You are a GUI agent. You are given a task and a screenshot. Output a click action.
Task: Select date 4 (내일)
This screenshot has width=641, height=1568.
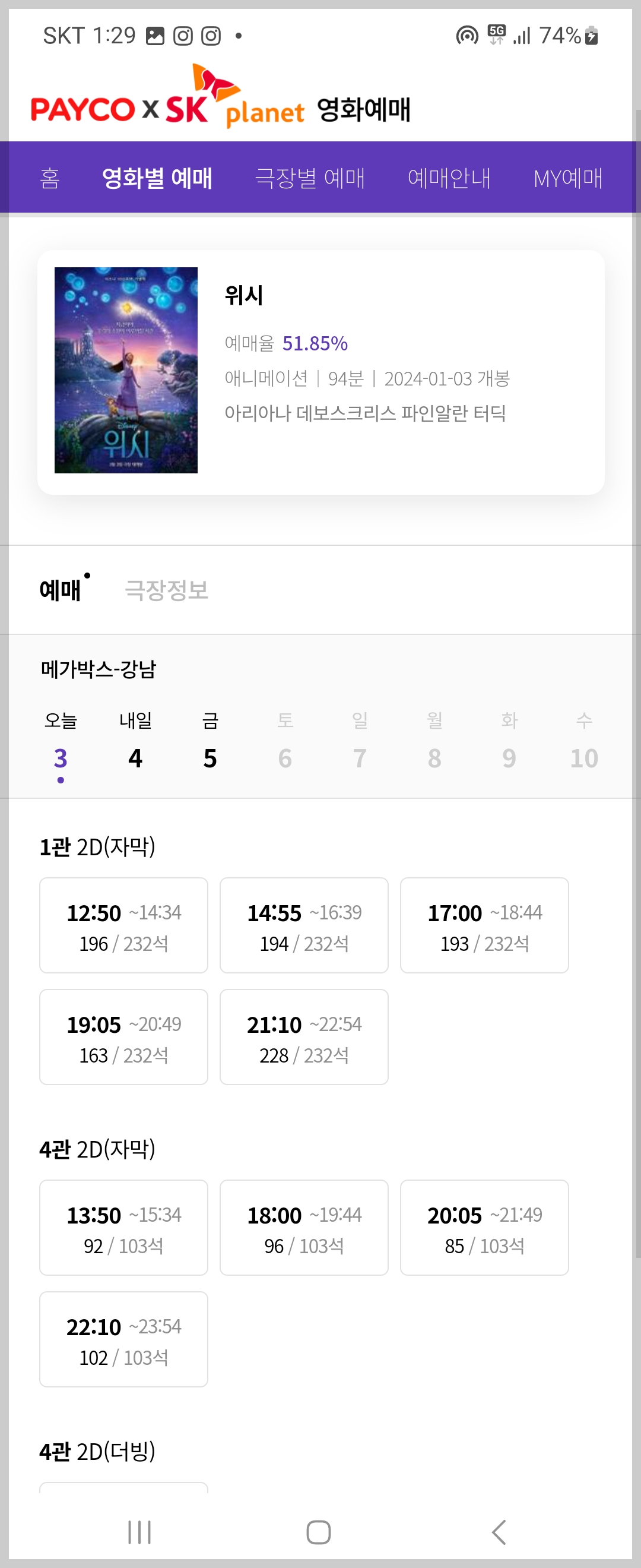[135, 758]
